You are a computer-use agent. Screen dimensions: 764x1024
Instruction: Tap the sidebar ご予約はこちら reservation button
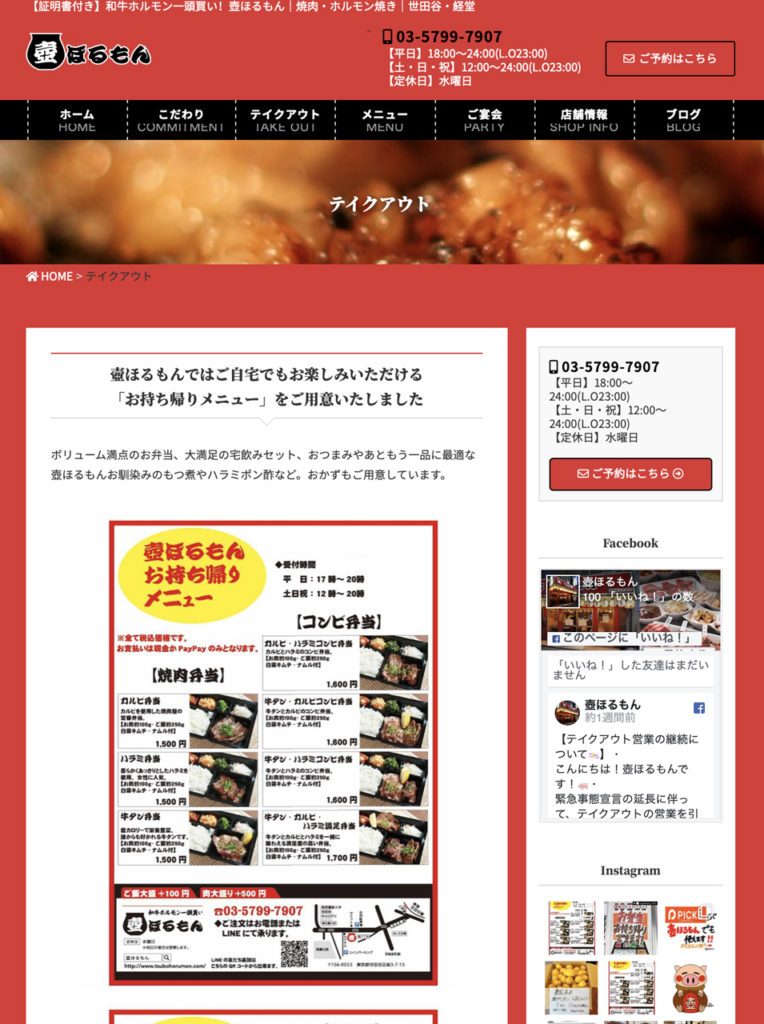pyautogui.click(x=630, y=473)
